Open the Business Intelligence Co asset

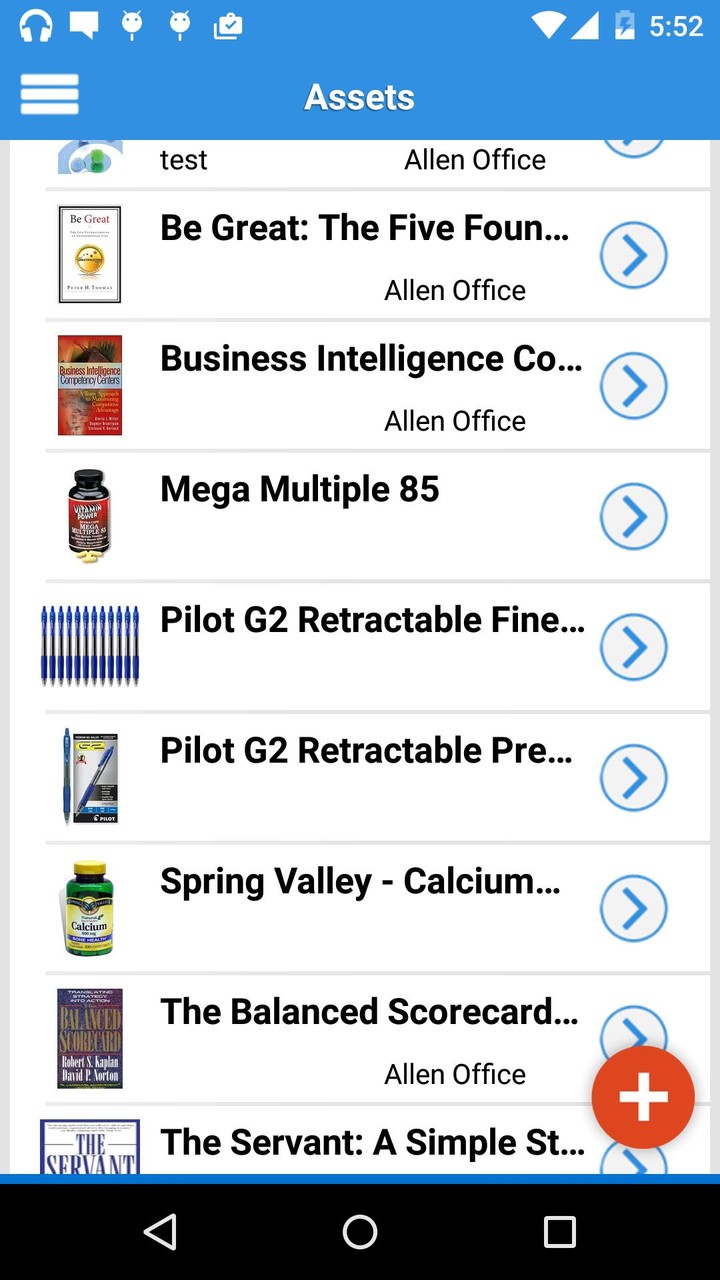click(371, 358)
